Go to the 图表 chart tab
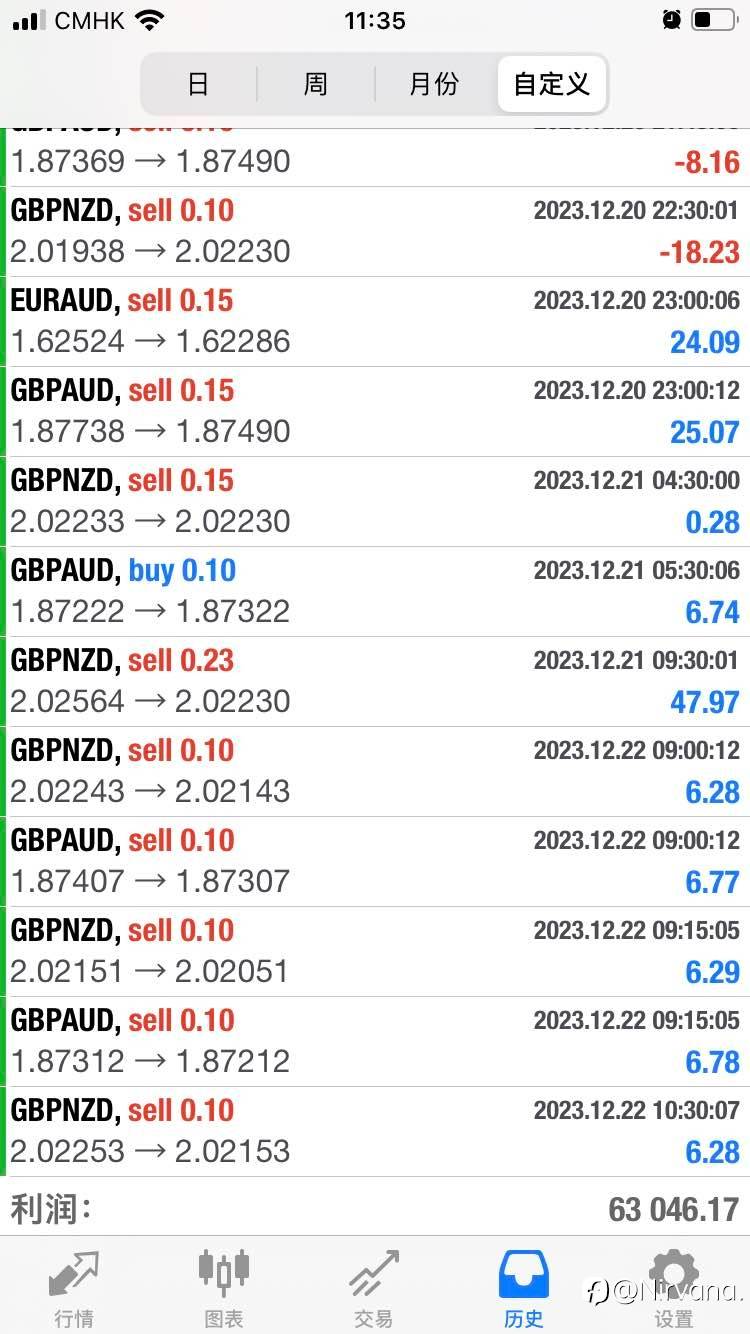This screenshot has width=750, height=1334. (x=223, y=1288)
